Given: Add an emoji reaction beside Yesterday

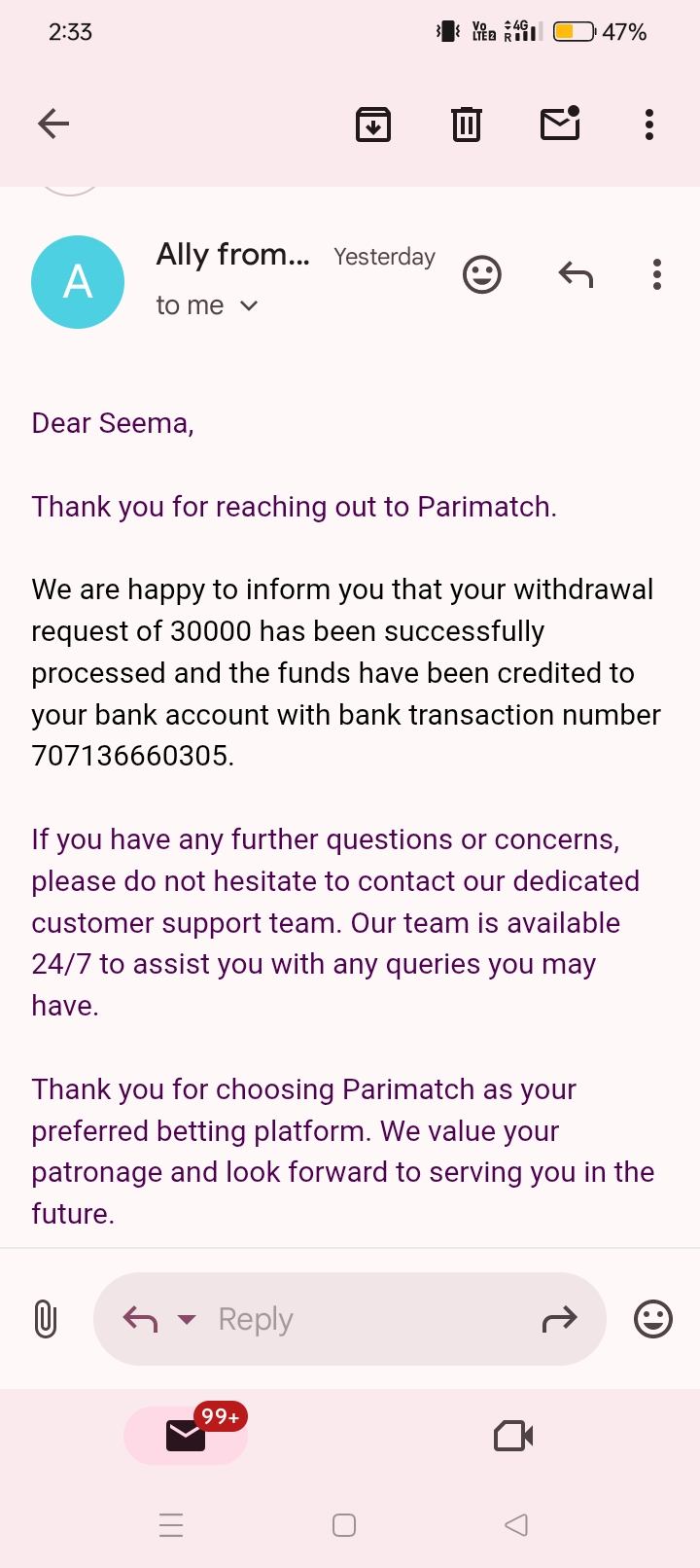Looking at the screenshot, I should click(x=482, y=275).
